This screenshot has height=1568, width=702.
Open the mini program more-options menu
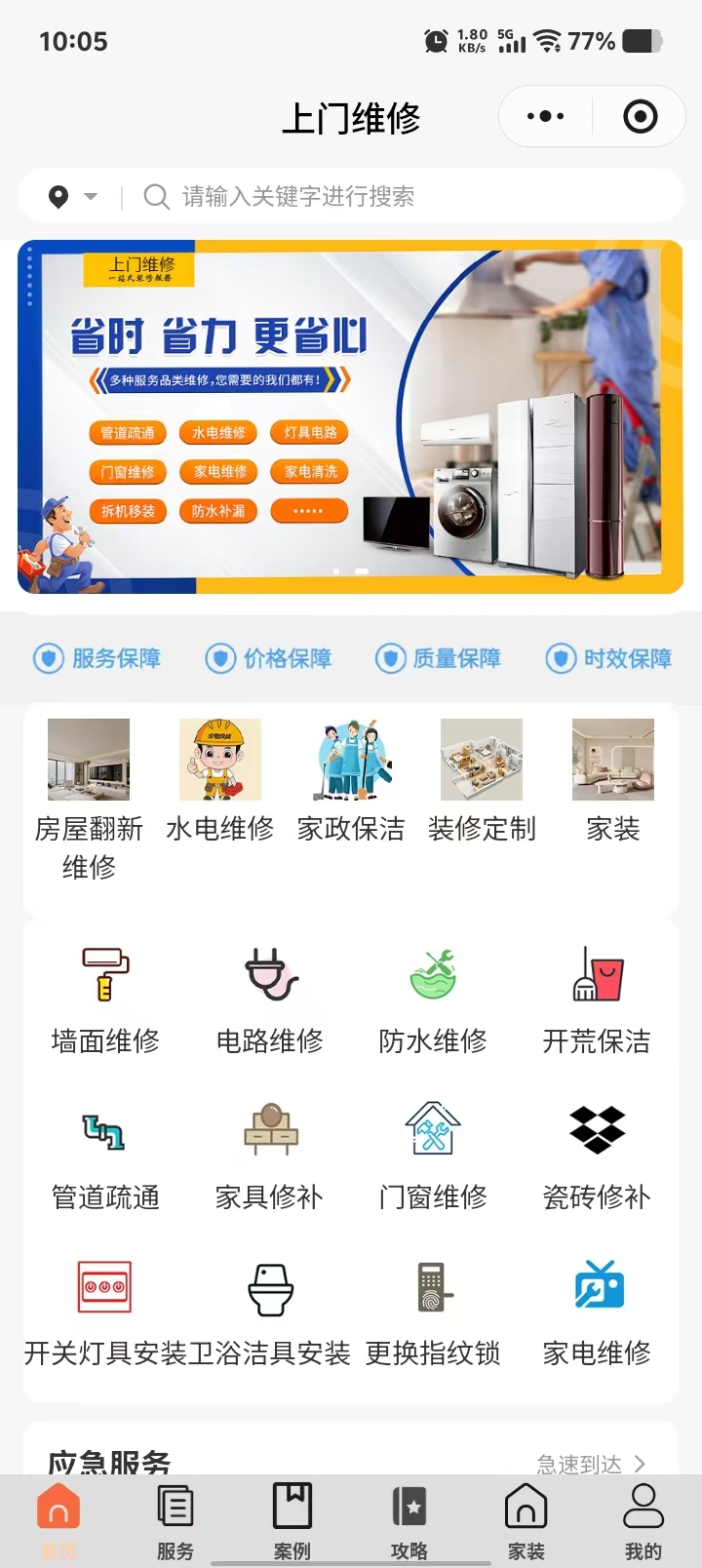(x=545, y=117)
